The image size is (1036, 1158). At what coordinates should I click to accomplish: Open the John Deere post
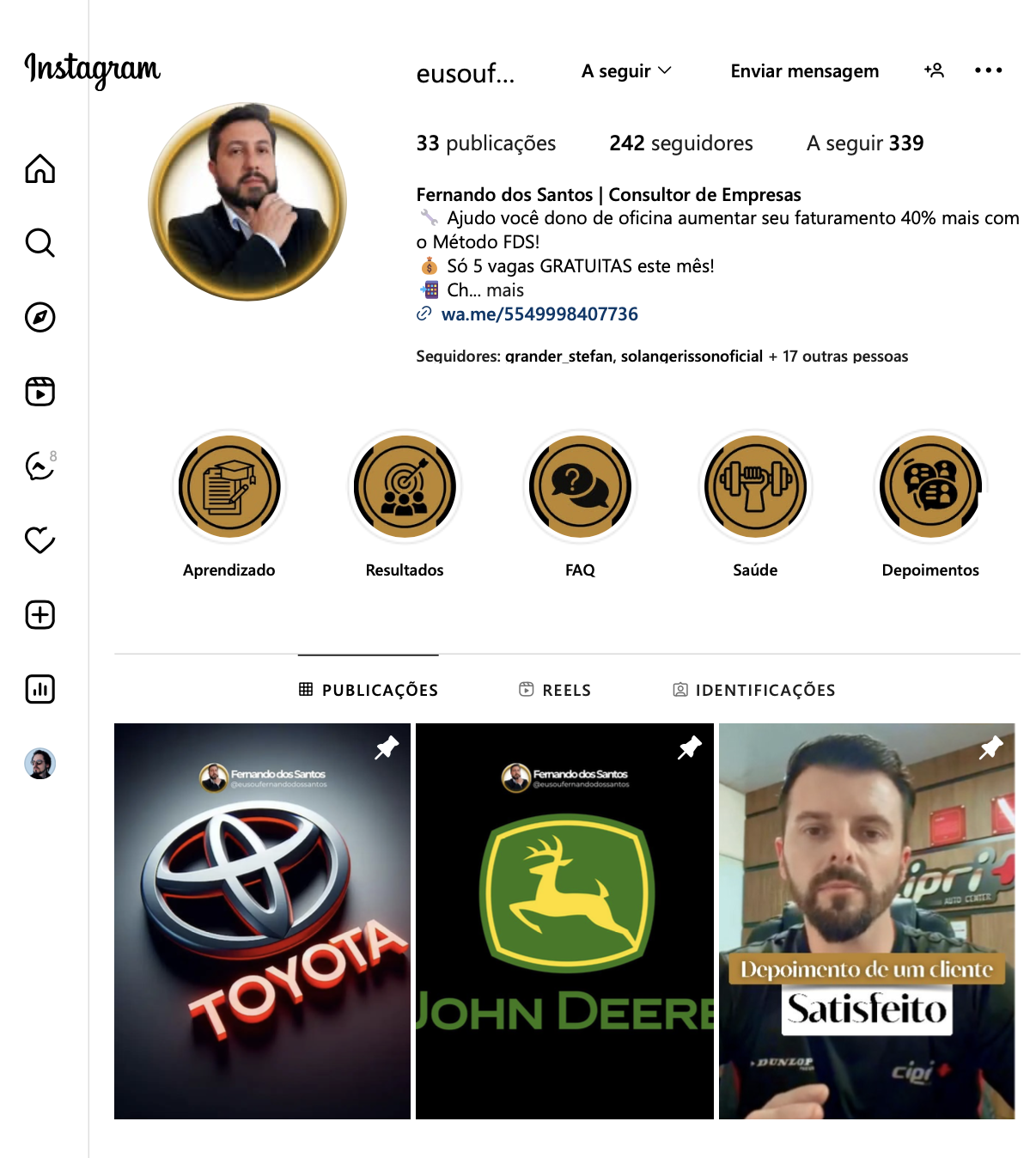[564, 921]
